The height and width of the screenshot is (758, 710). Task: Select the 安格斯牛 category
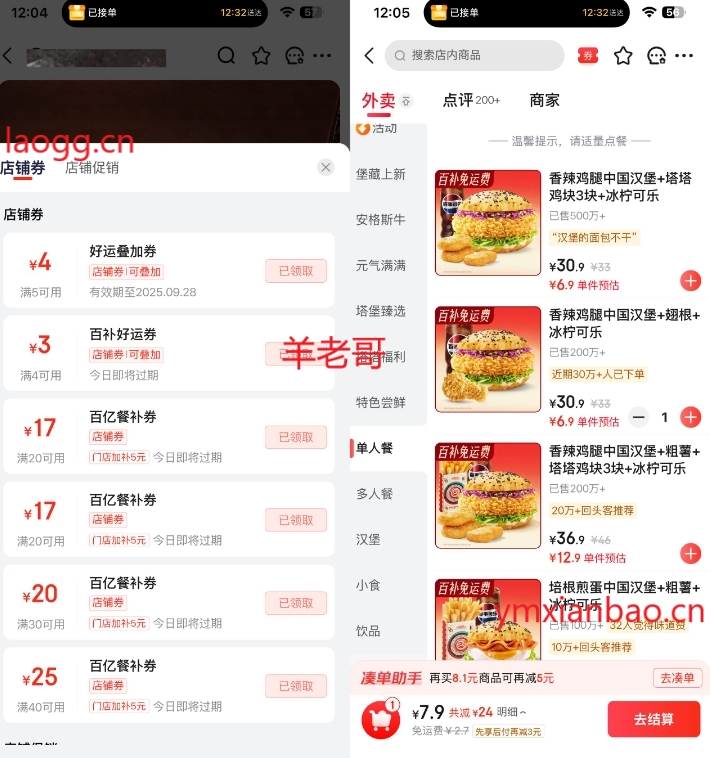381,220
